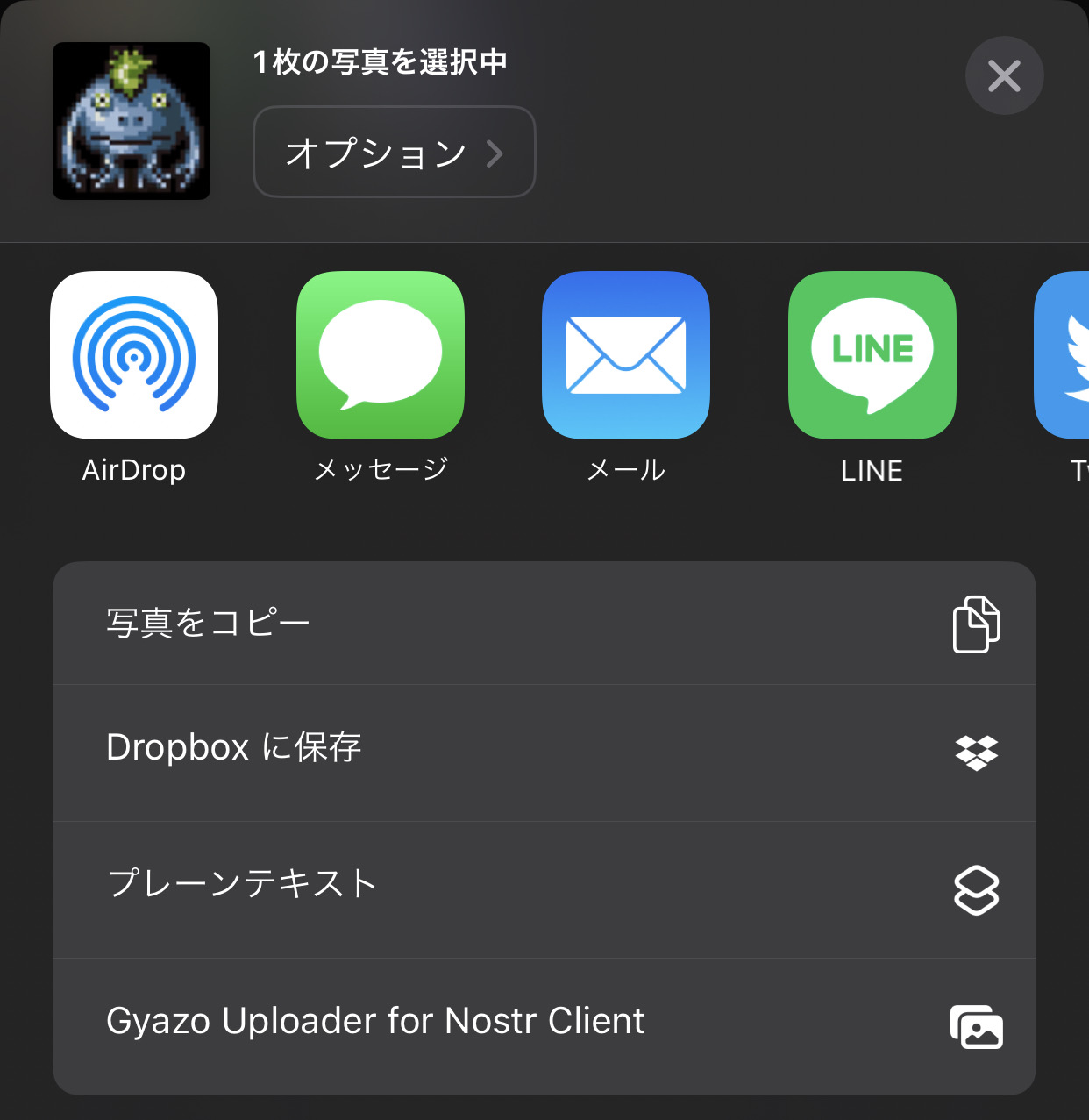1089x1120 pixels.
Task: Share the photo via AirDrop
Action: [134, 355]
